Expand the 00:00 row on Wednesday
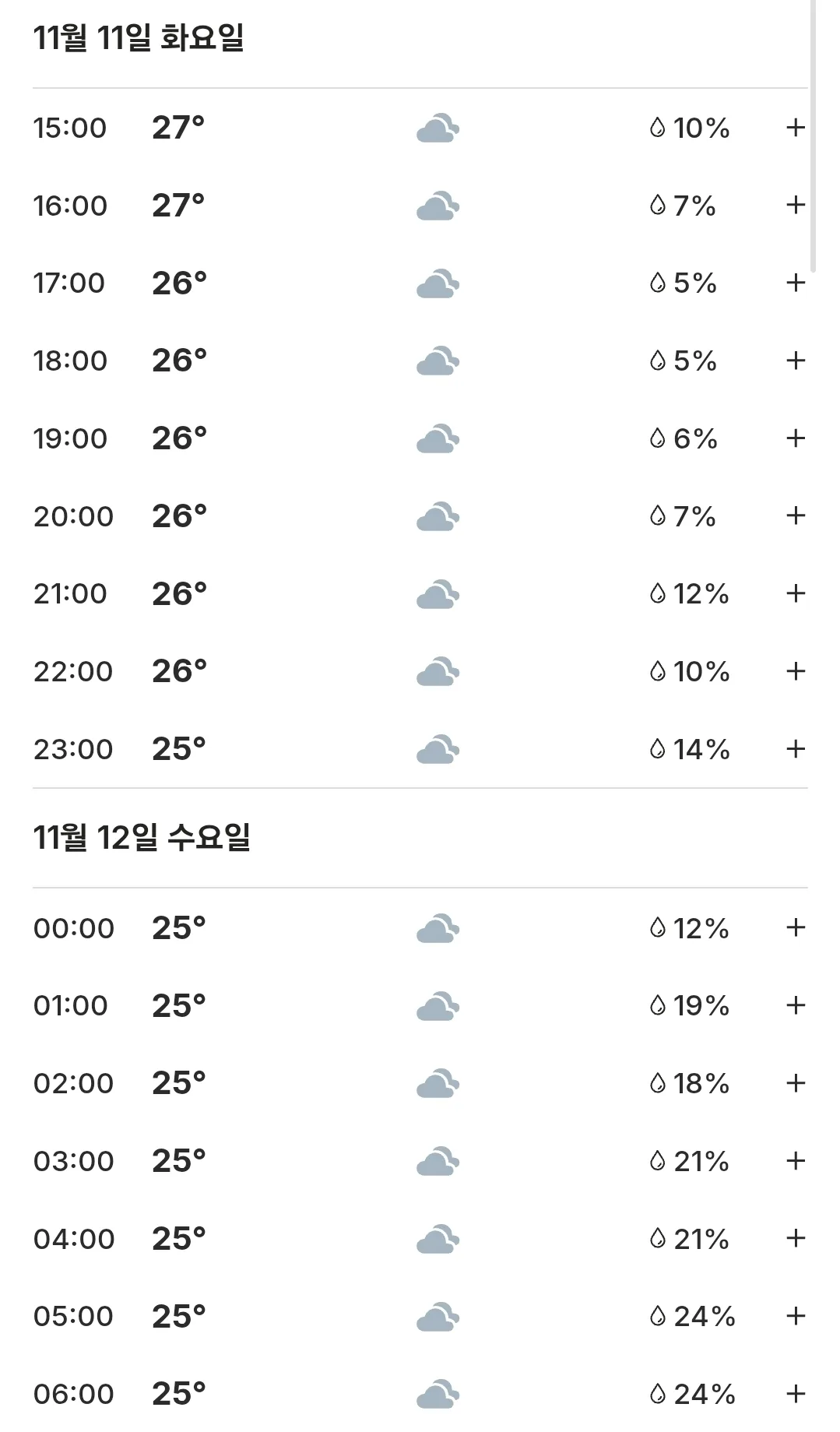This screenshot has height=1432, width=840. click(795, 927)
